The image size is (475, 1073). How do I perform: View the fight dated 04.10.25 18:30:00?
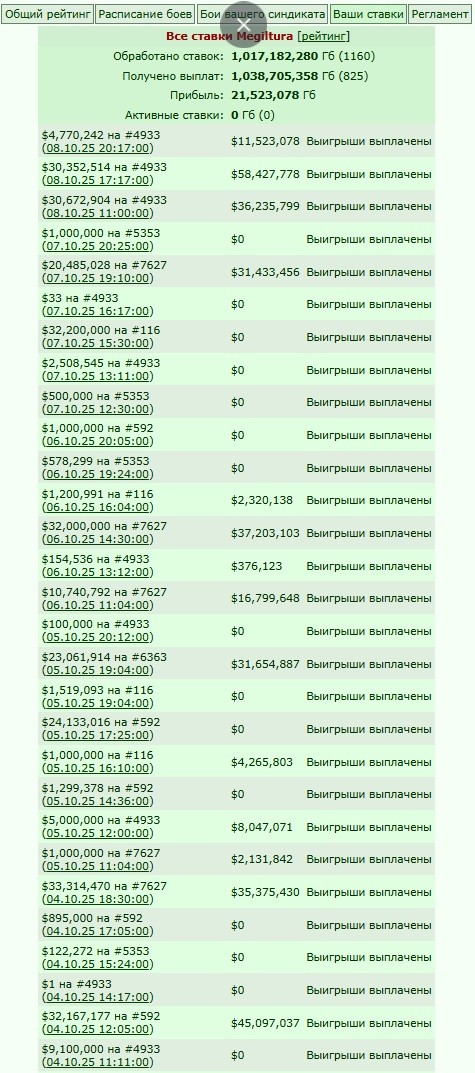pyautogui.click(x=98, y=899)
